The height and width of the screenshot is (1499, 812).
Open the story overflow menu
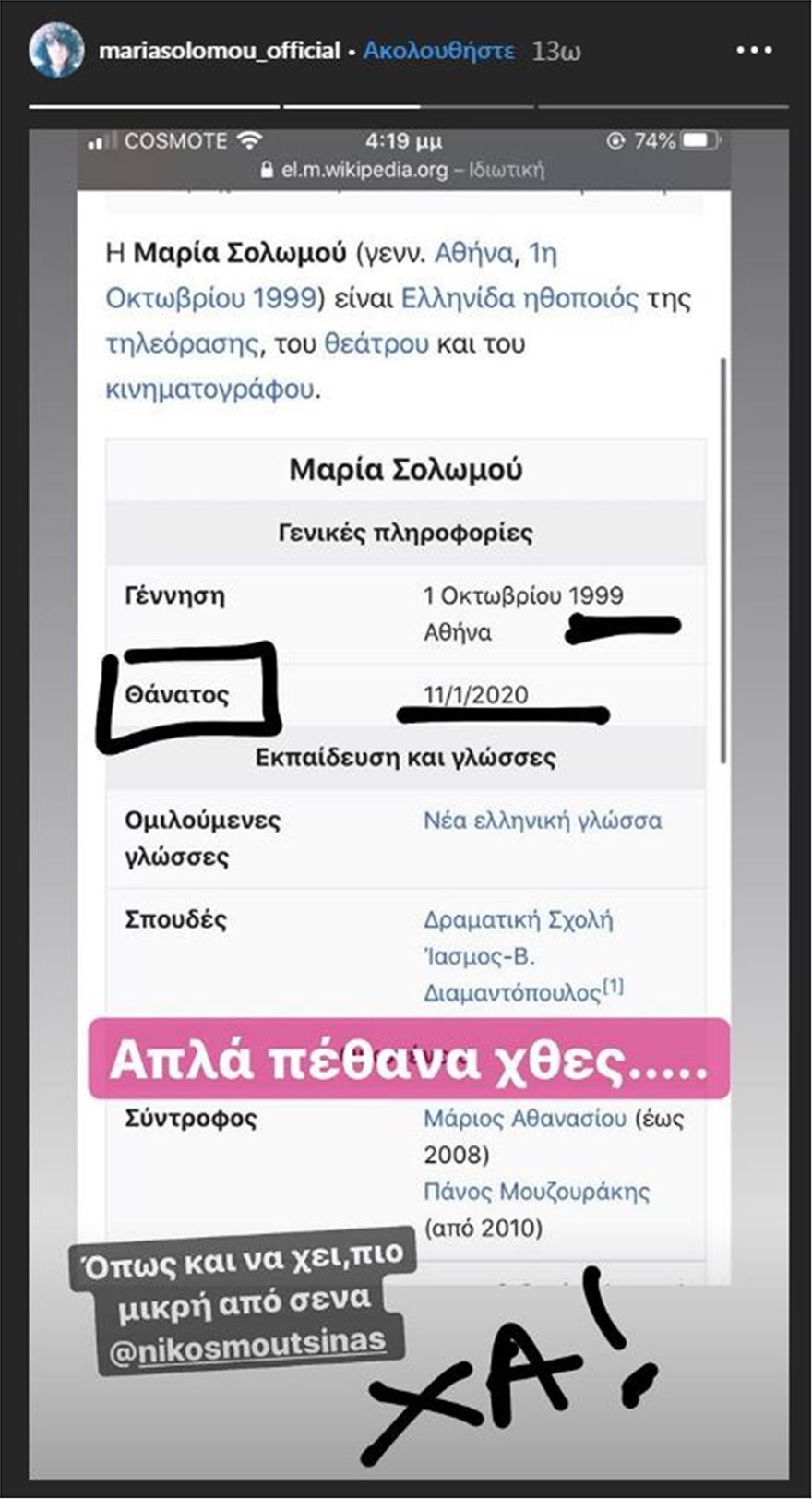(x=754, y=51)
